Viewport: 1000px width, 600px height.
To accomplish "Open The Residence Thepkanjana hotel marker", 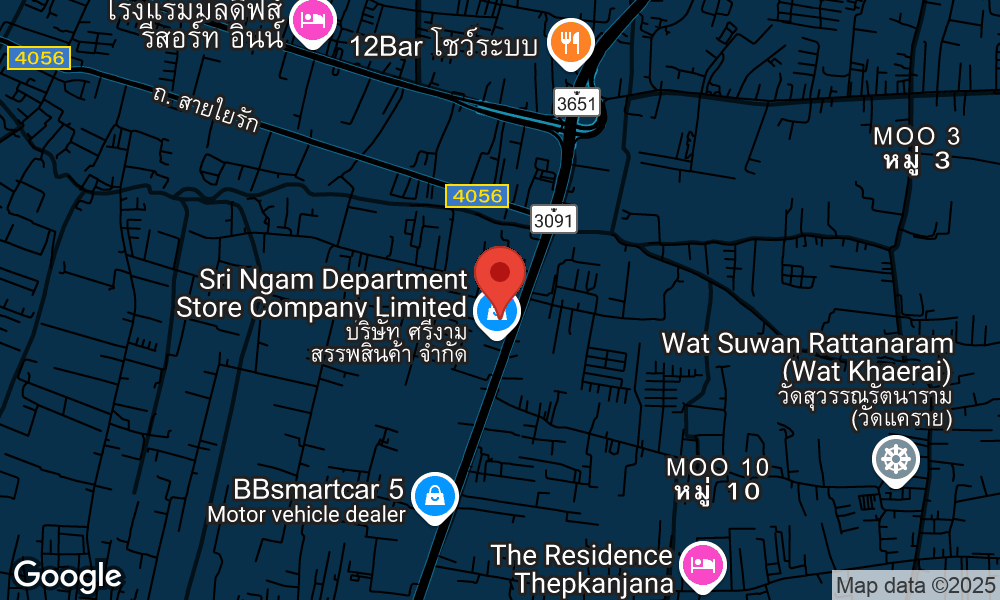I will (703, 564).
